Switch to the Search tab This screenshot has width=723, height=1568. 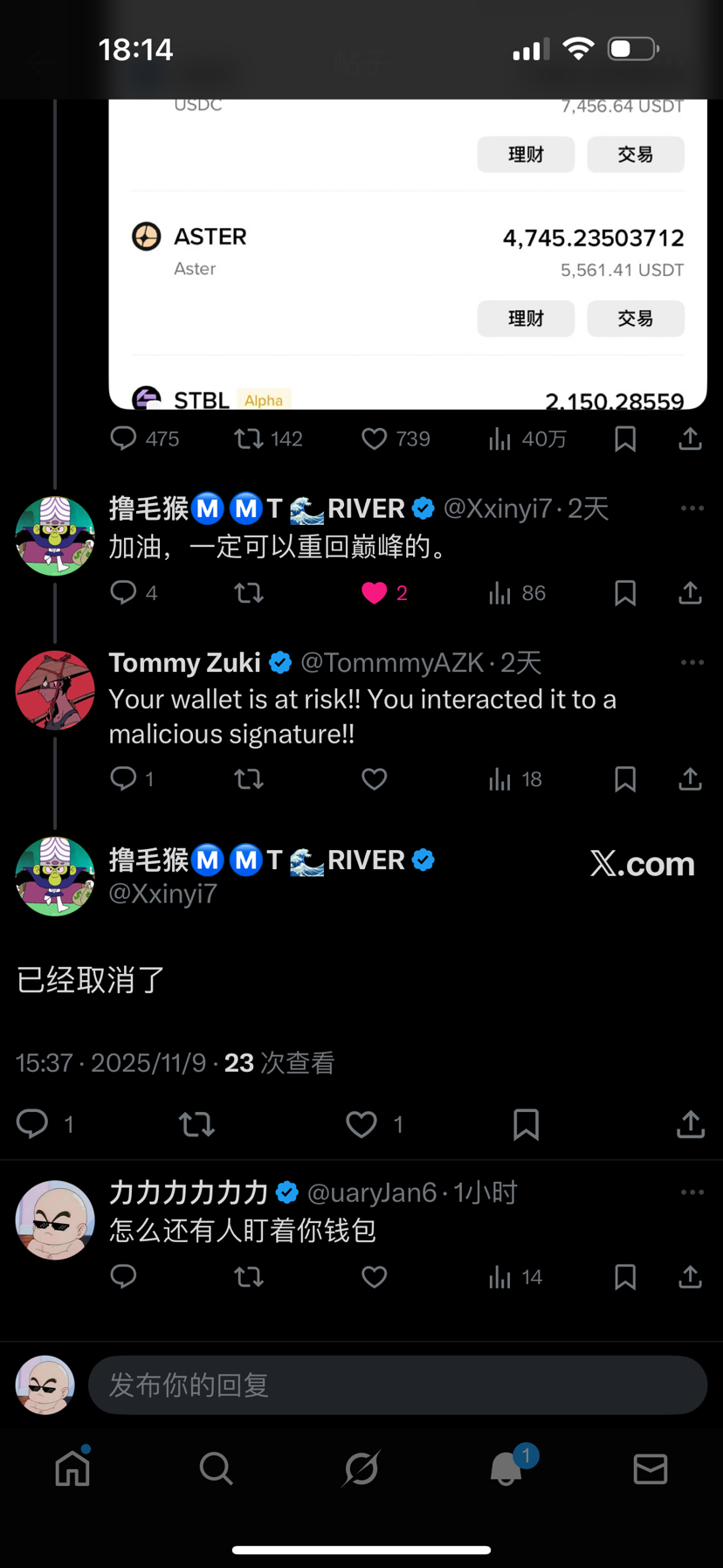[x=216, y=1468]
